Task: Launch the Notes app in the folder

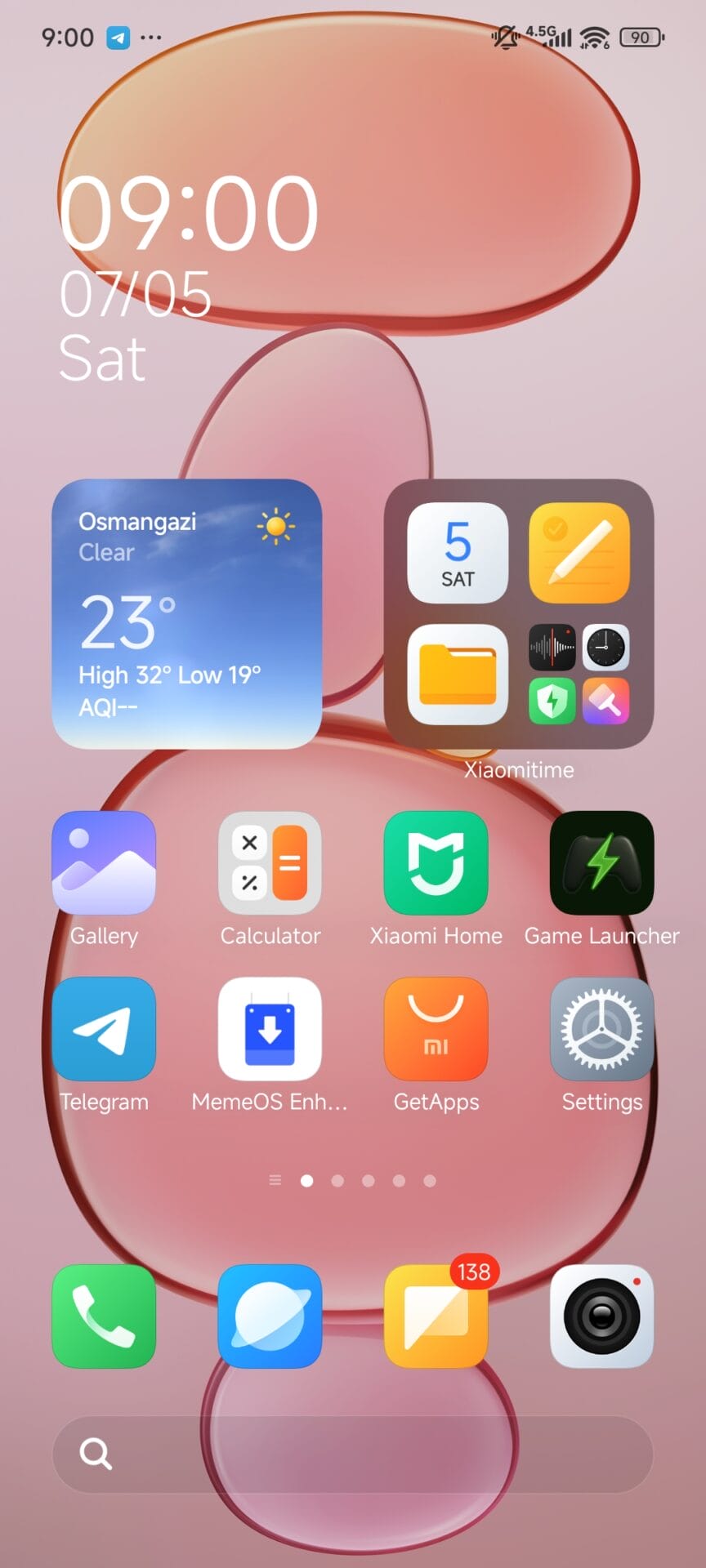Action: tap(579, 553)
